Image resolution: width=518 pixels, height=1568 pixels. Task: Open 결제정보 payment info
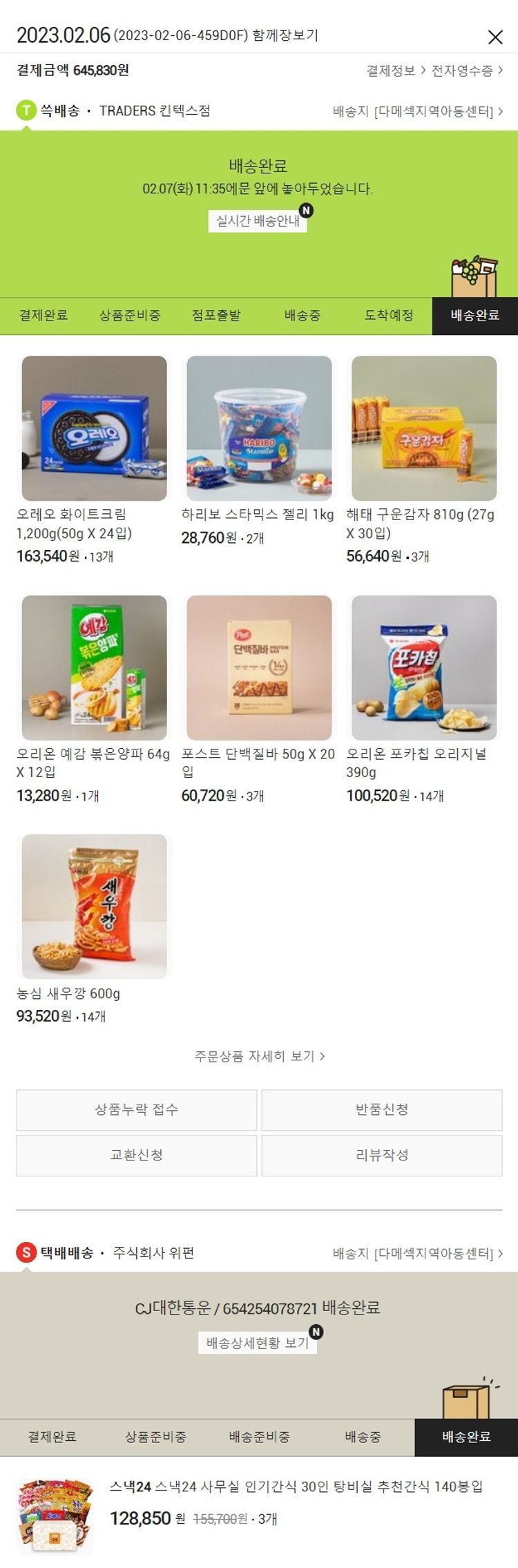pos(396,70)
